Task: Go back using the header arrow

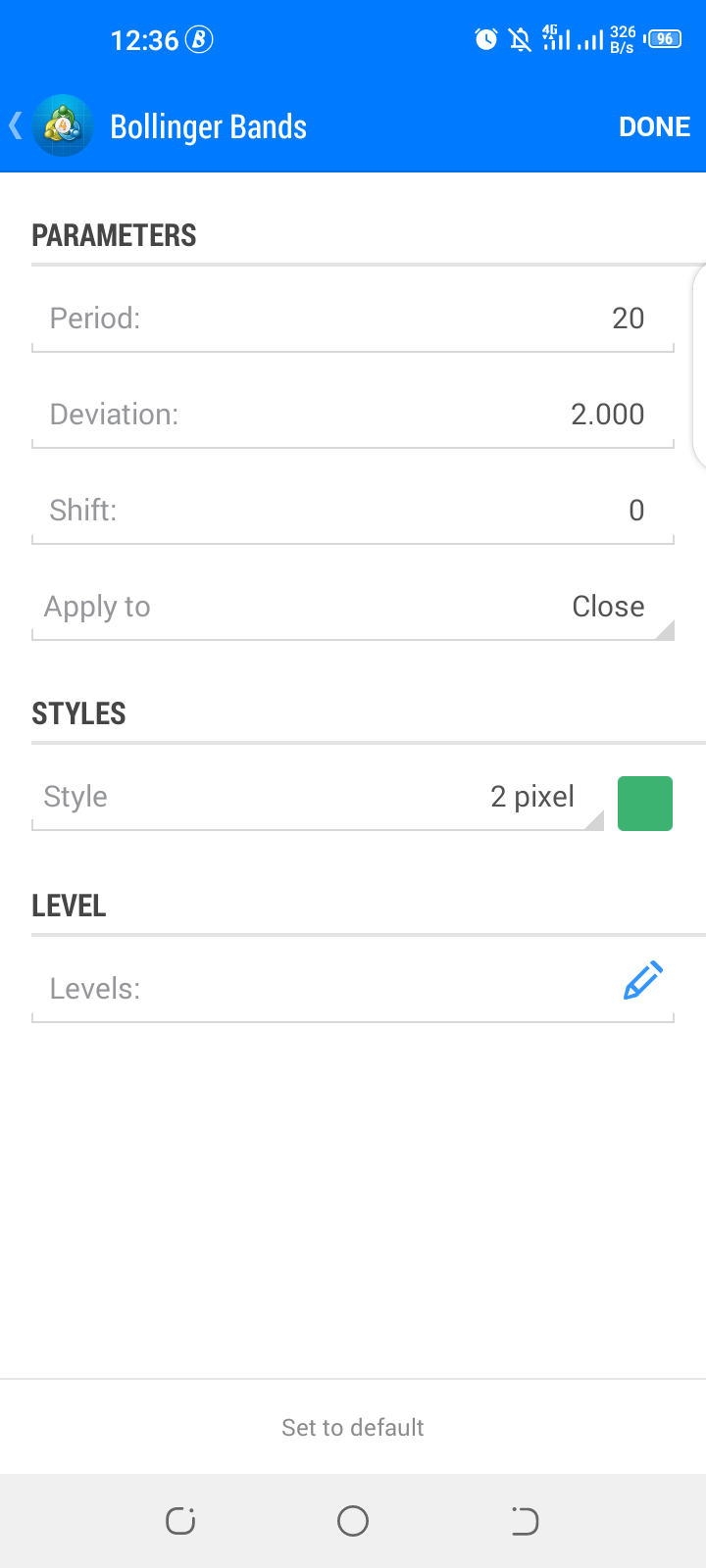Action: pos(16,126)
